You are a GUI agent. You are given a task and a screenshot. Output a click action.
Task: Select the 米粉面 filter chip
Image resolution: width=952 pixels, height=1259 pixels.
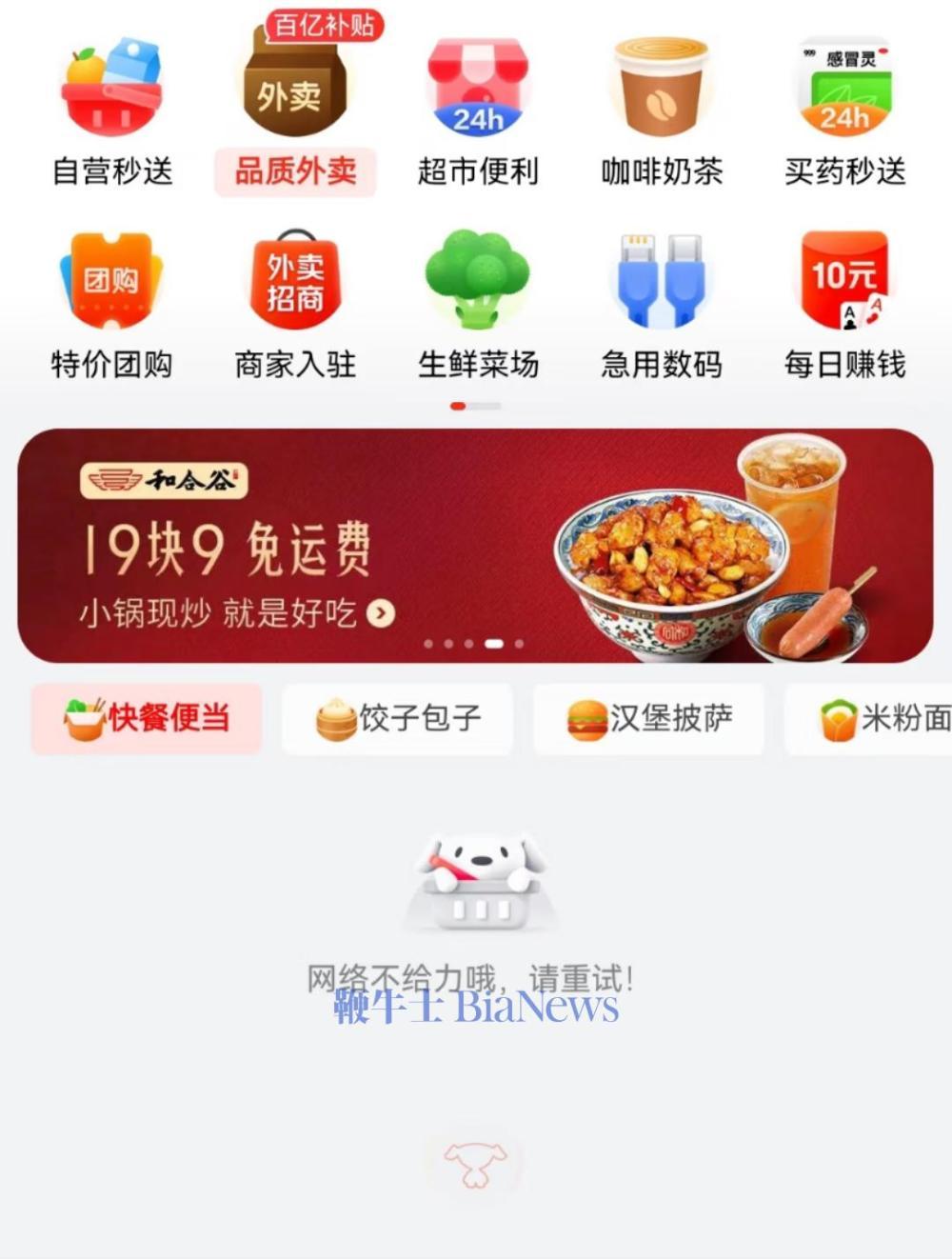tap(868, 718)
